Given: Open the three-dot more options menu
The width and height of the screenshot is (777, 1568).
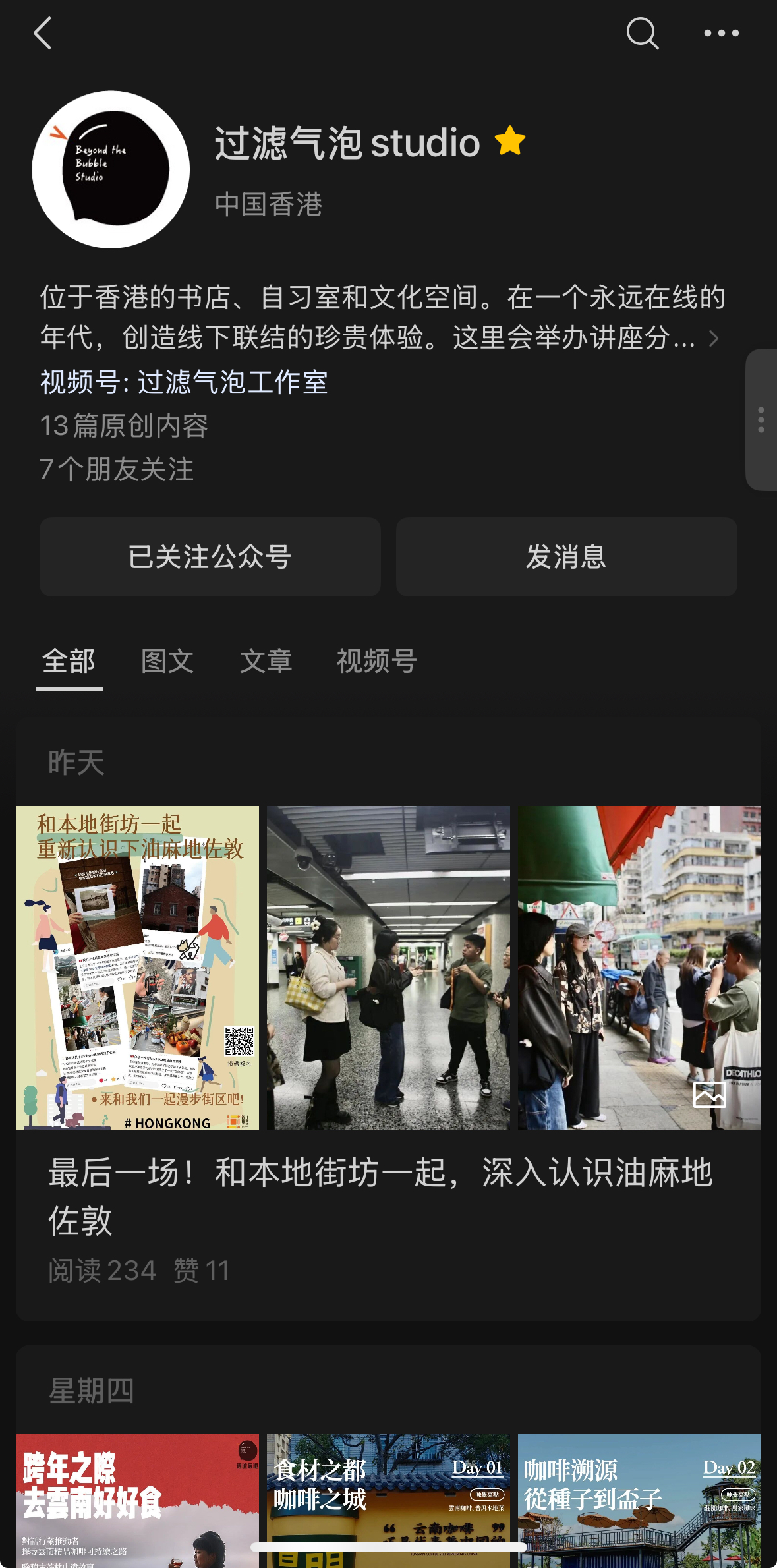Looking at the screenshot, I should tap(721, 34).
